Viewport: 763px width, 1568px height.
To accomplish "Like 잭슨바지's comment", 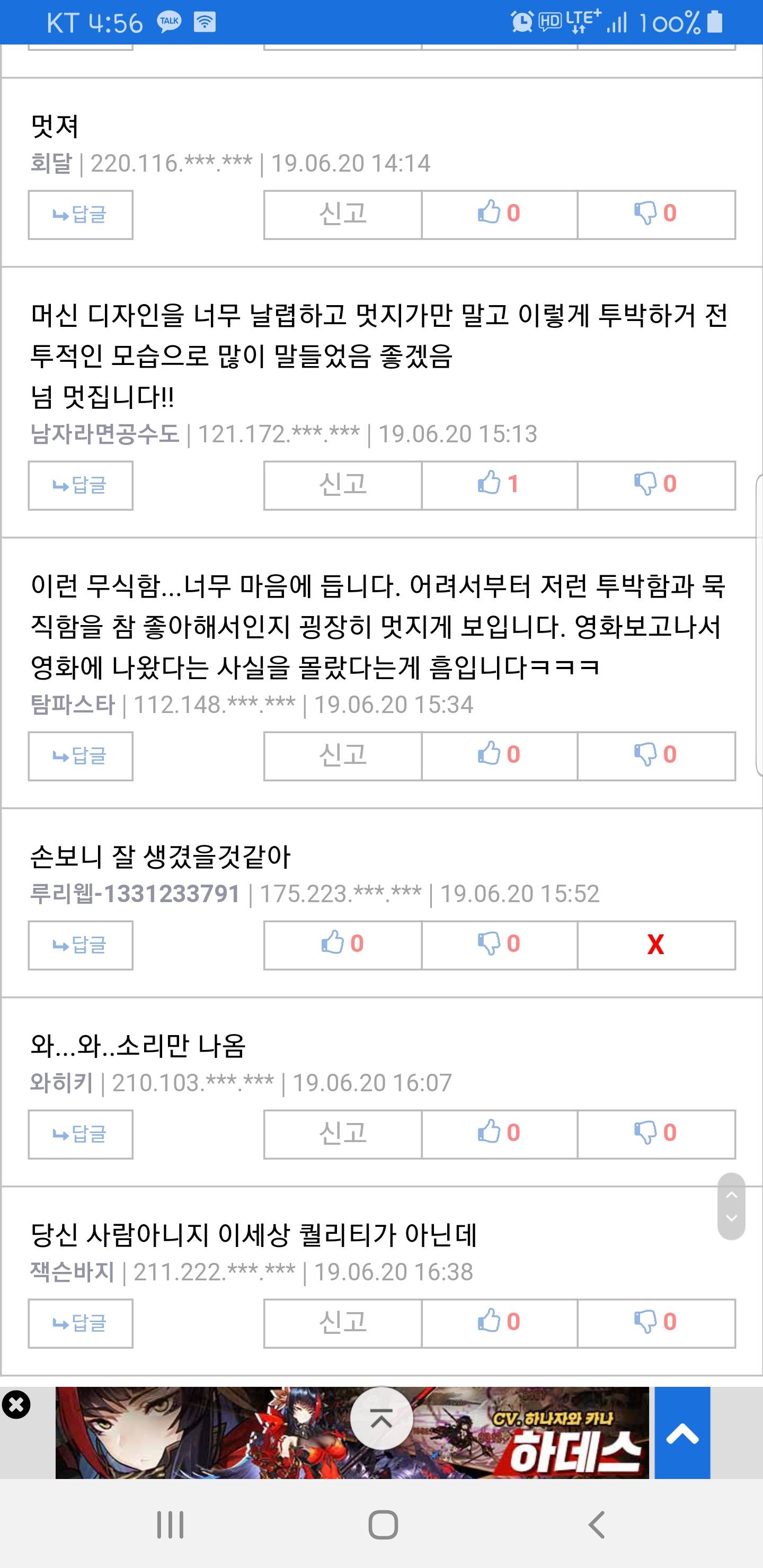I will pyautogui.click(x=499, y=1323).
